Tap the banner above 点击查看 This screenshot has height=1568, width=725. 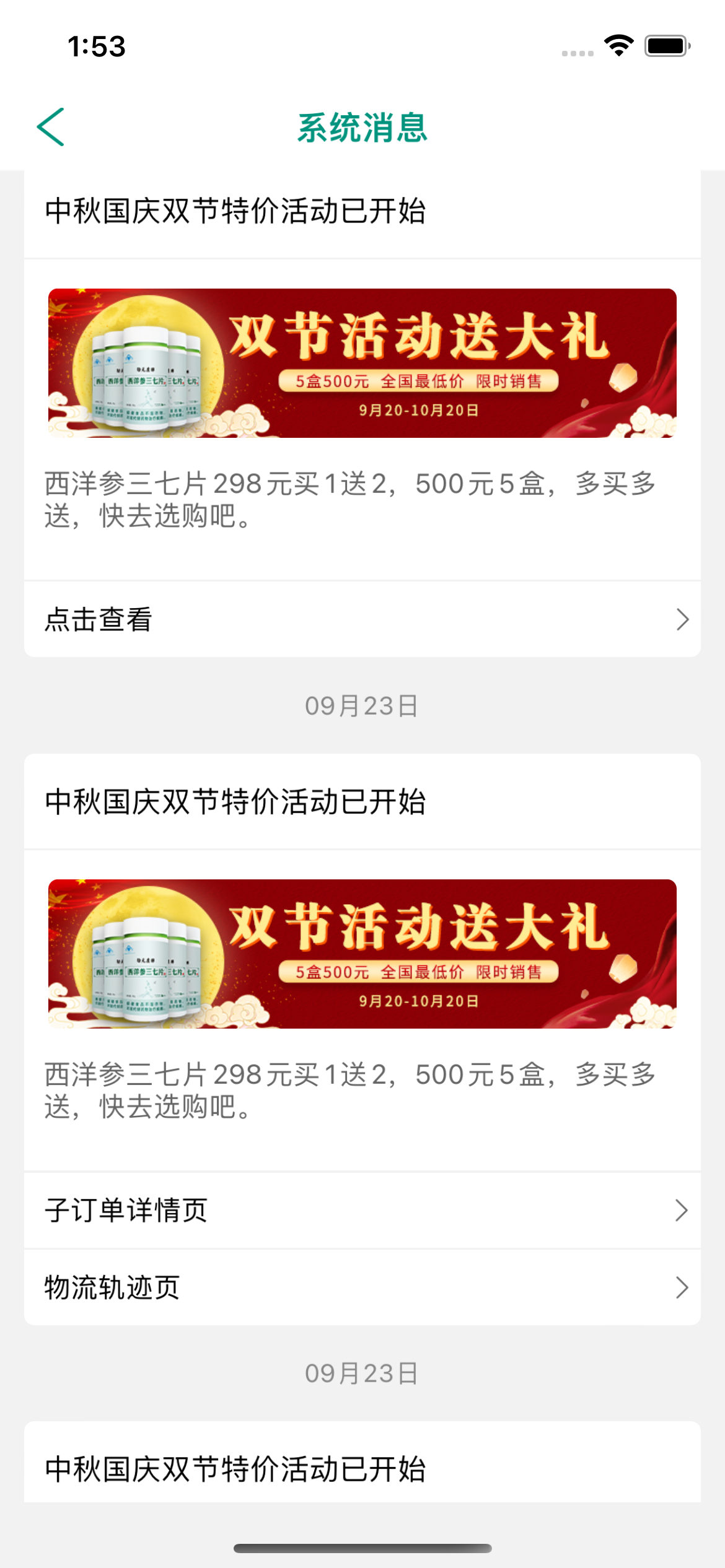(362, 363)
